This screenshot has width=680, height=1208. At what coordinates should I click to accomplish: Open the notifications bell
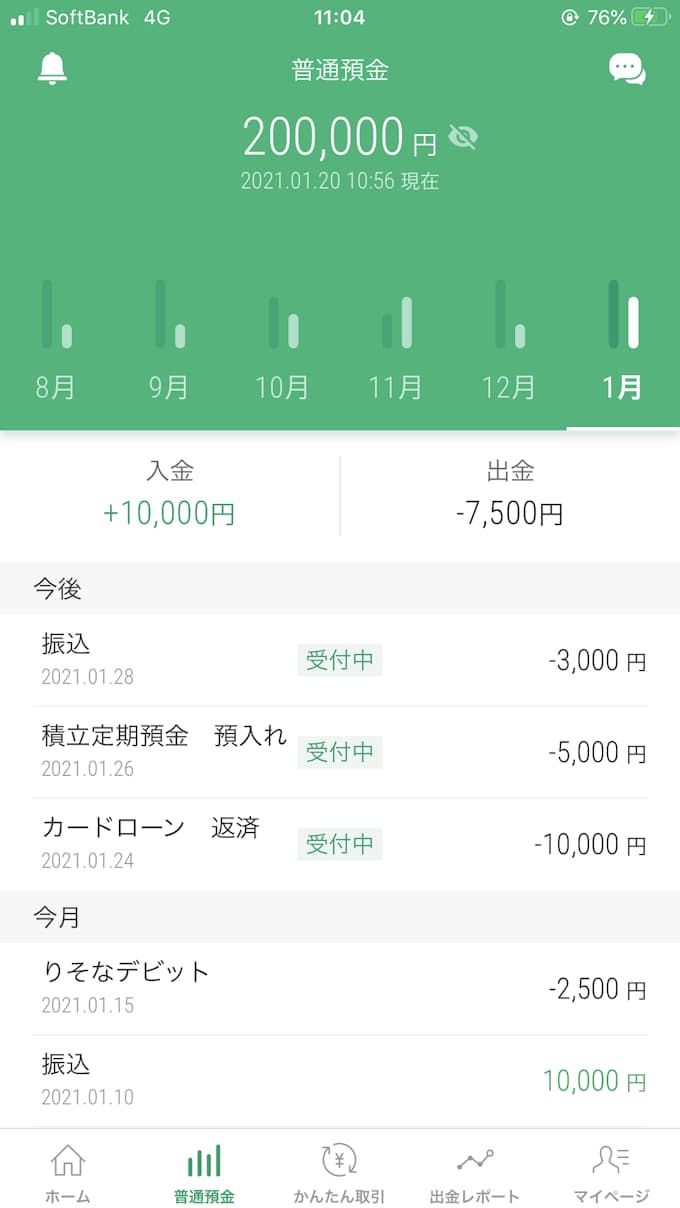pos(52,68)
